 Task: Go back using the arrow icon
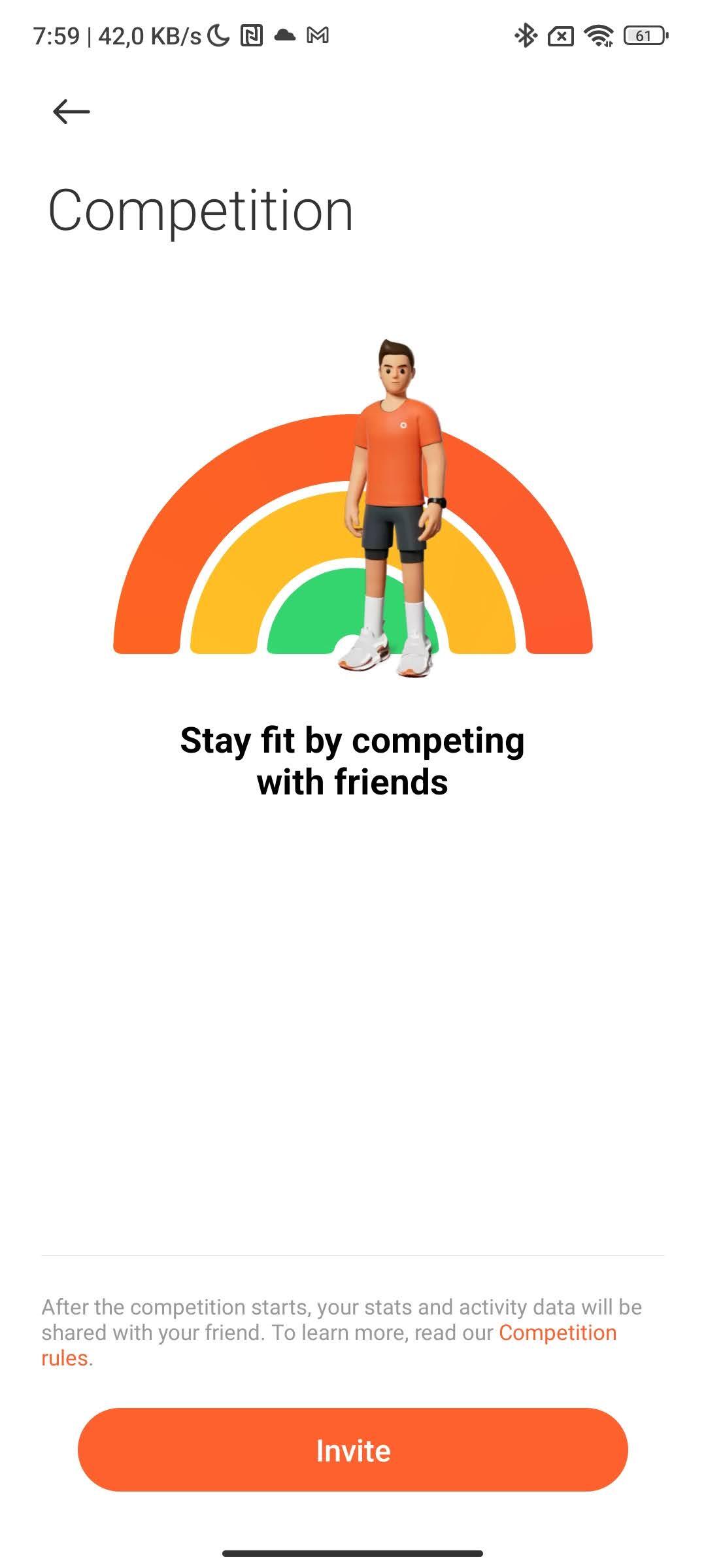(71, 112)
